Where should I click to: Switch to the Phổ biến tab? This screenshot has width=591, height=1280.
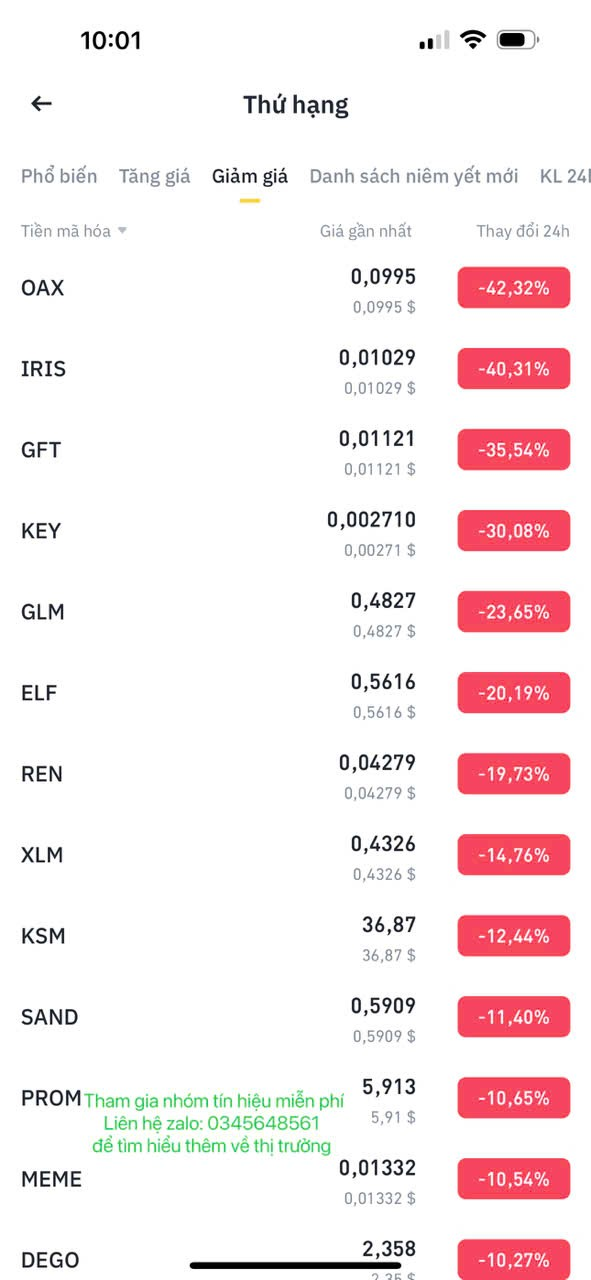[x=59, y=176]
